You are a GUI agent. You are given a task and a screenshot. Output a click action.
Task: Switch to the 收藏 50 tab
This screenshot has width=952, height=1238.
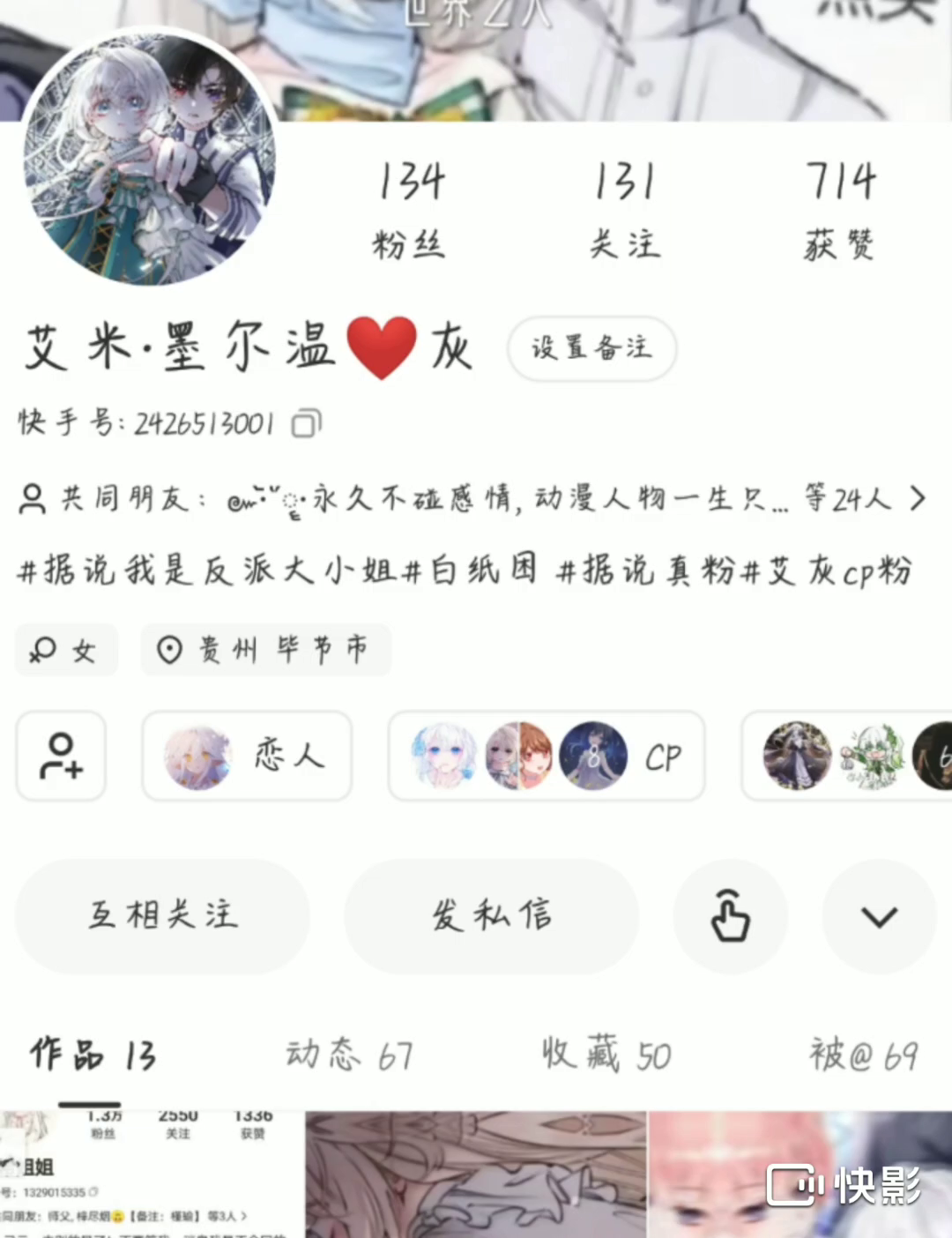tap(606, 1055)
